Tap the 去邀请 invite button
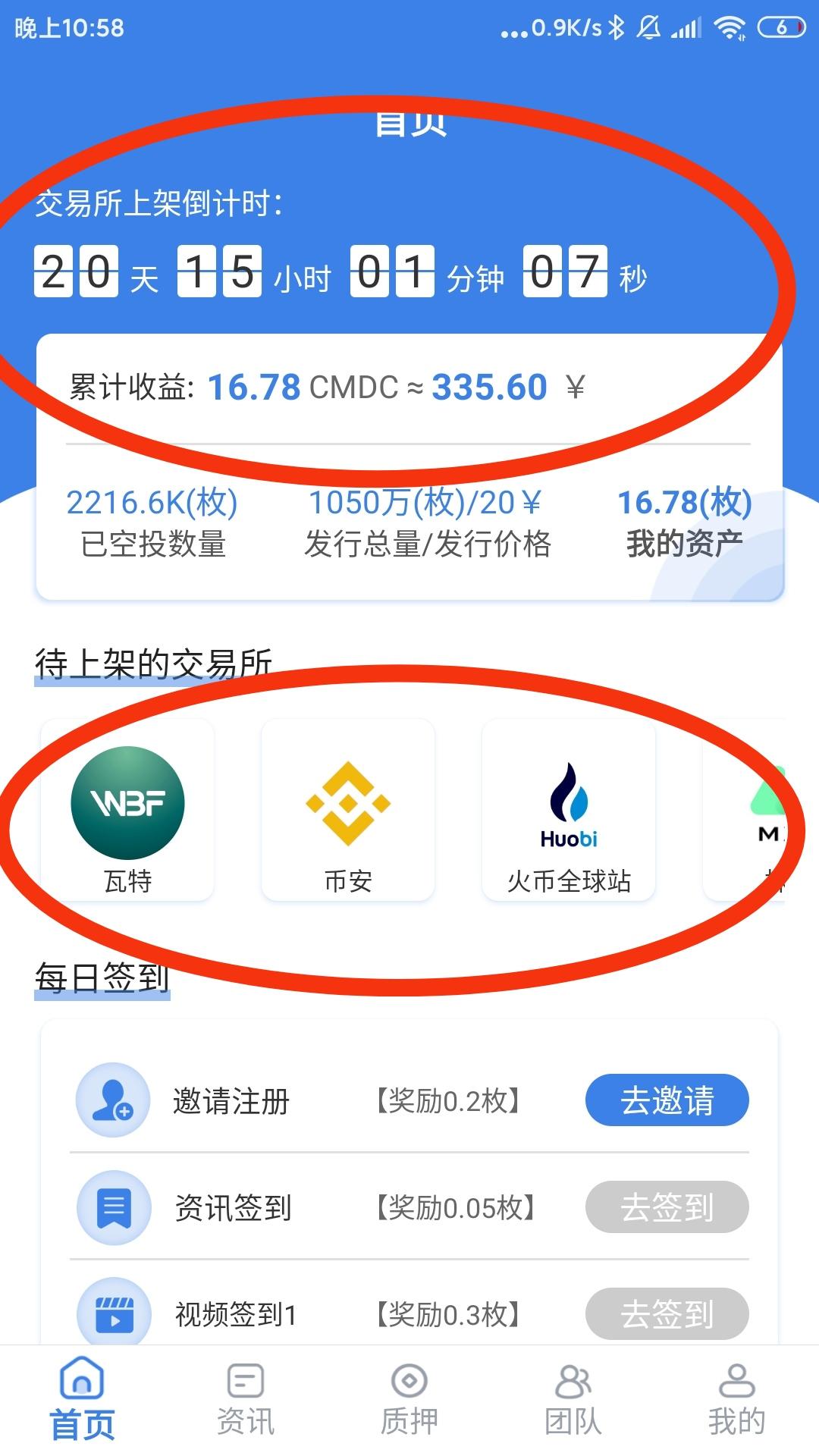The height and width of the screenshot is (1456, 819). click(667, 1100)
